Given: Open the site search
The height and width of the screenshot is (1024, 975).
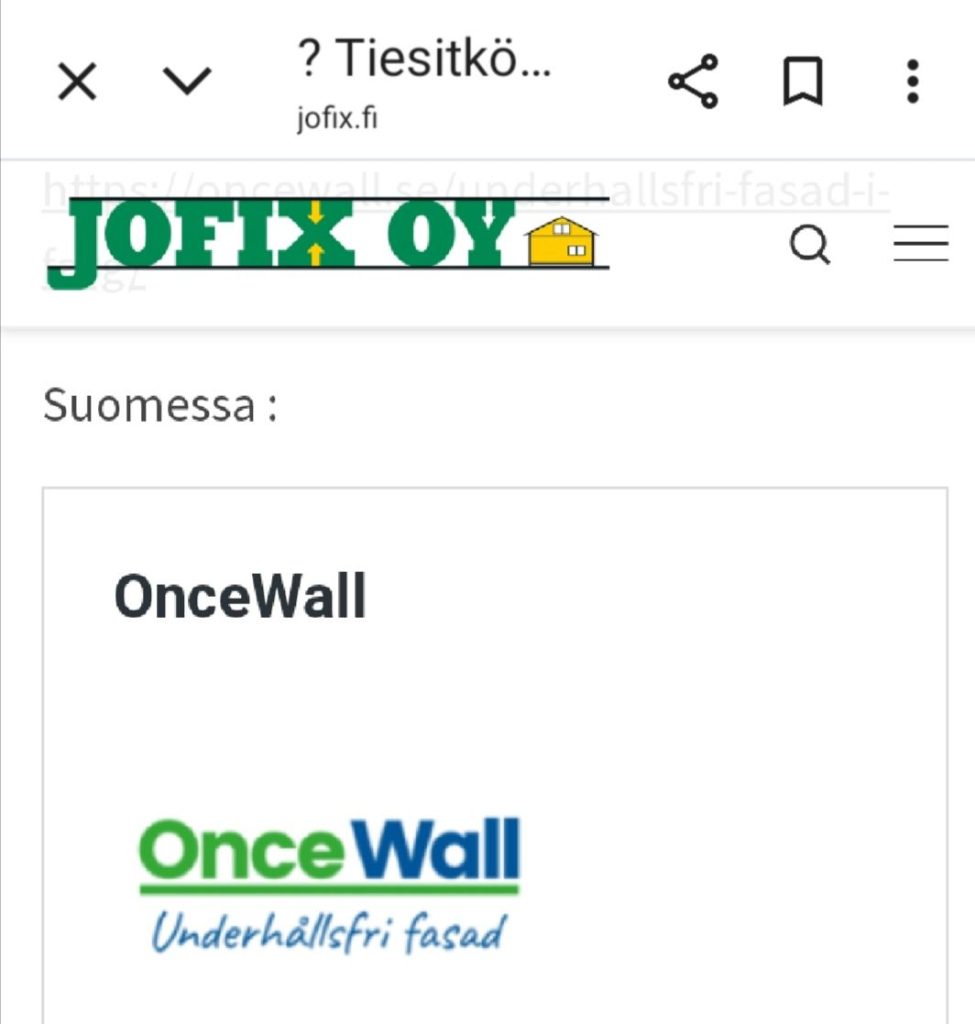Looking at the screenshot, I should tap(809, 244).
